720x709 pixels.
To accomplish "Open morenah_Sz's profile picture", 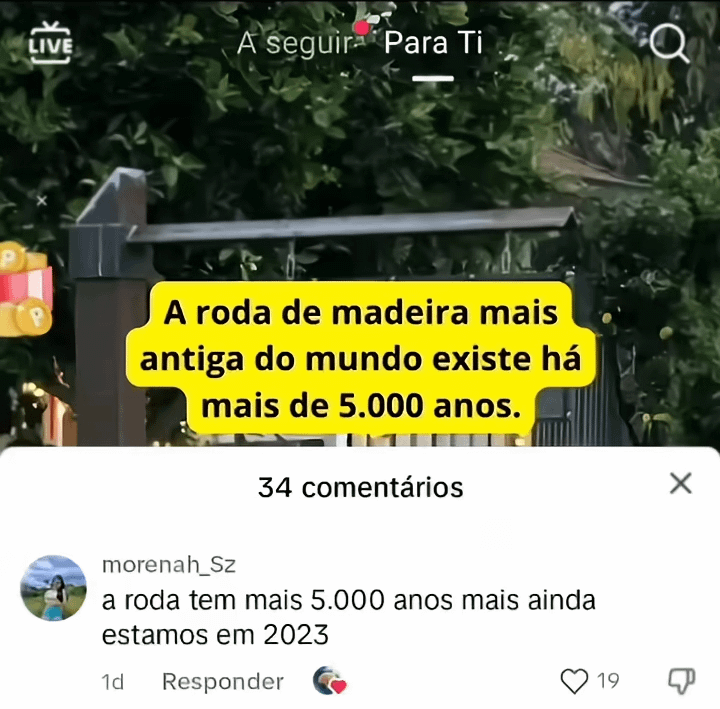I will click(x=53, y=588).
